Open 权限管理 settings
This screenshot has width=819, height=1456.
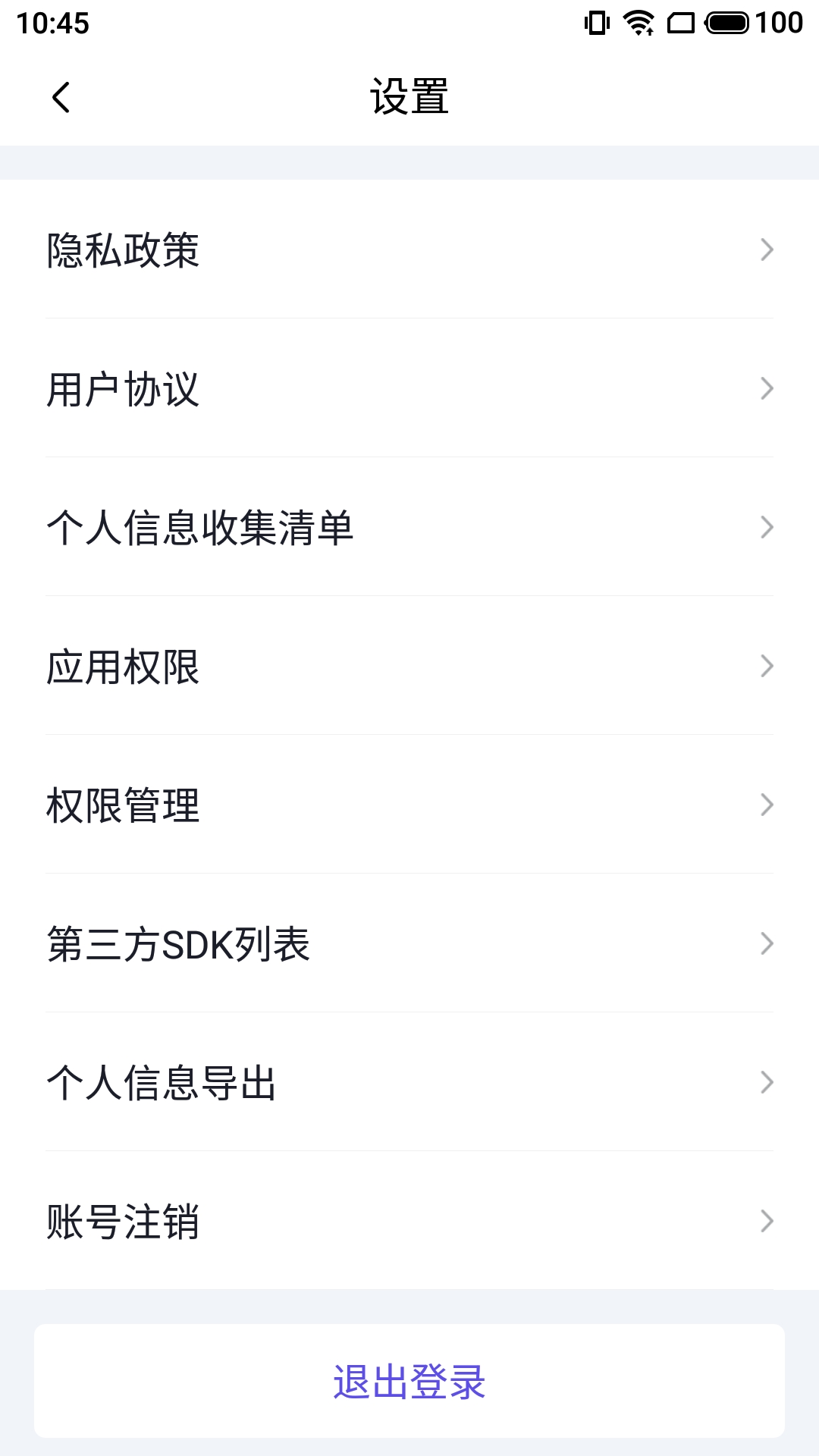tap(409, 805)
